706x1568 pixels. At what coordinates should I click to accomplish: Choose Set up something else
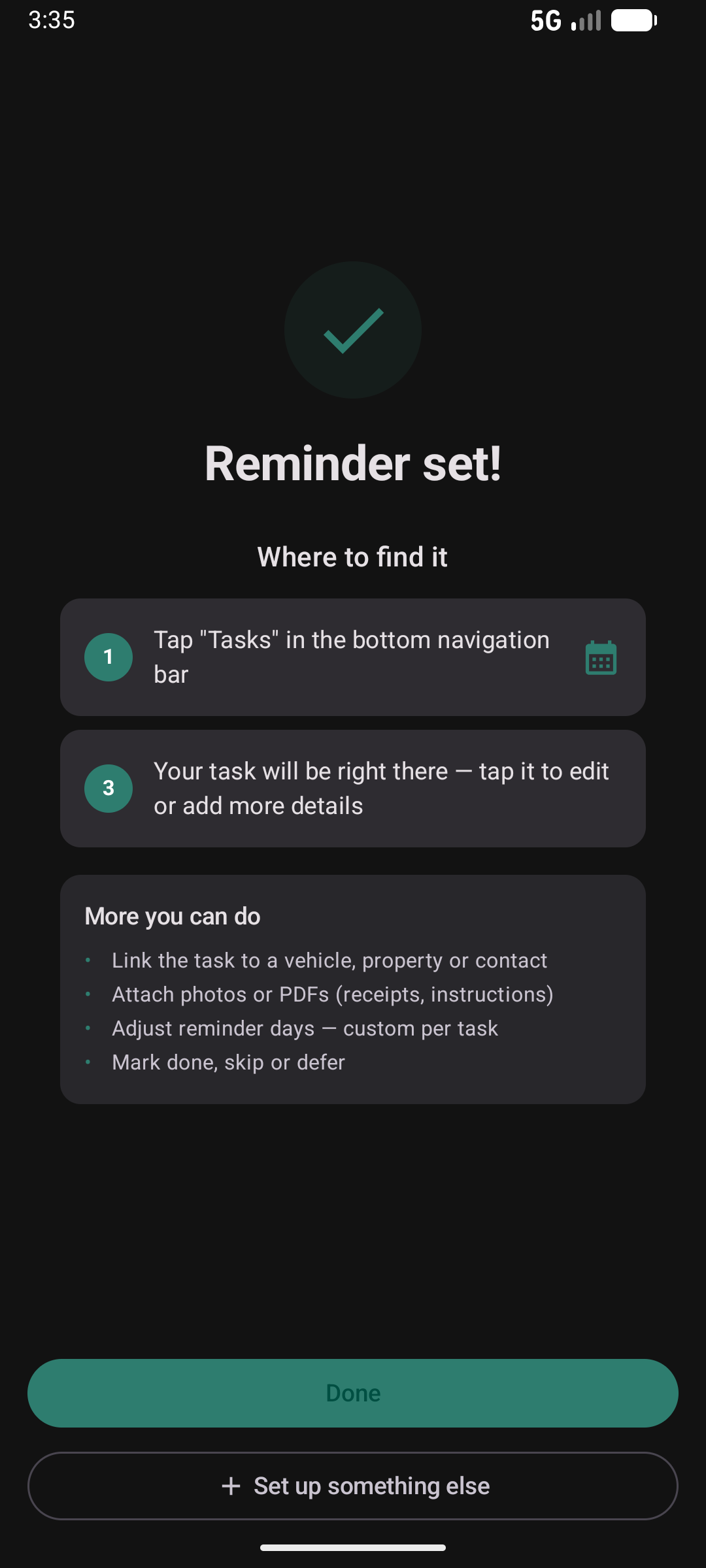click(x=353, y=1485)
